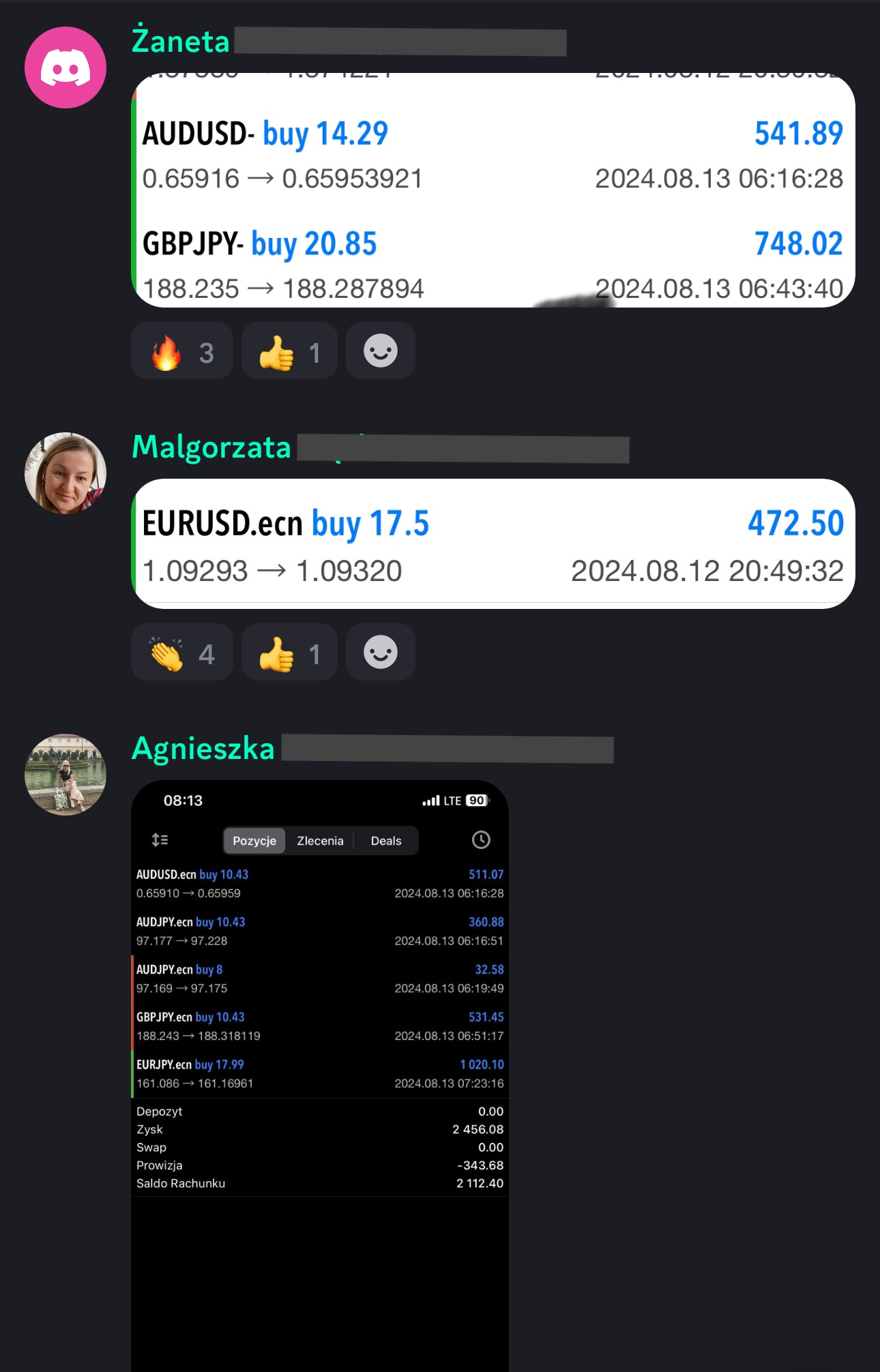Like Malgorzata's message with a thumbs-up
This screenshot has height=1372, width=880.
[289, 653]
